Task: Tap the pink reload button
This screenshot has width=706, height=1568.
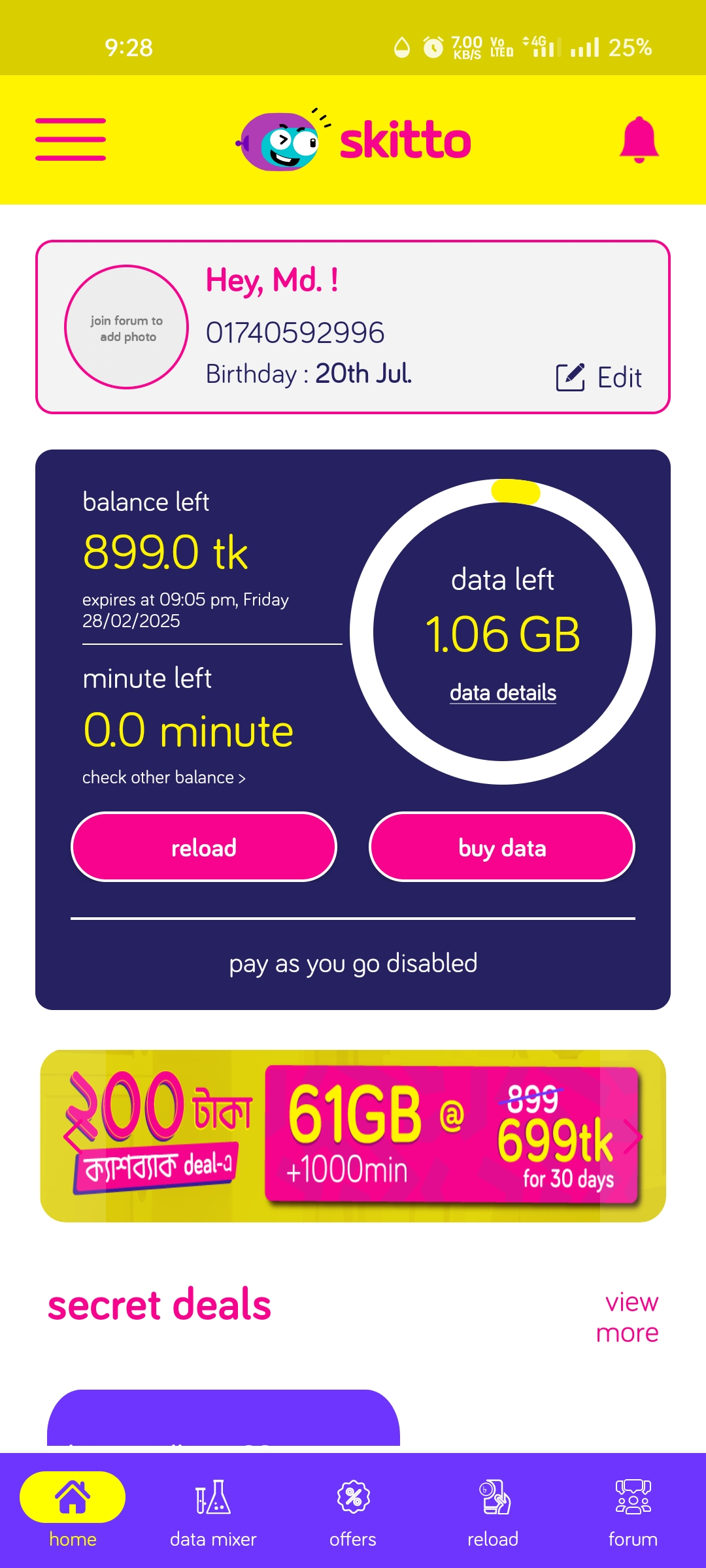Action: 204,847
